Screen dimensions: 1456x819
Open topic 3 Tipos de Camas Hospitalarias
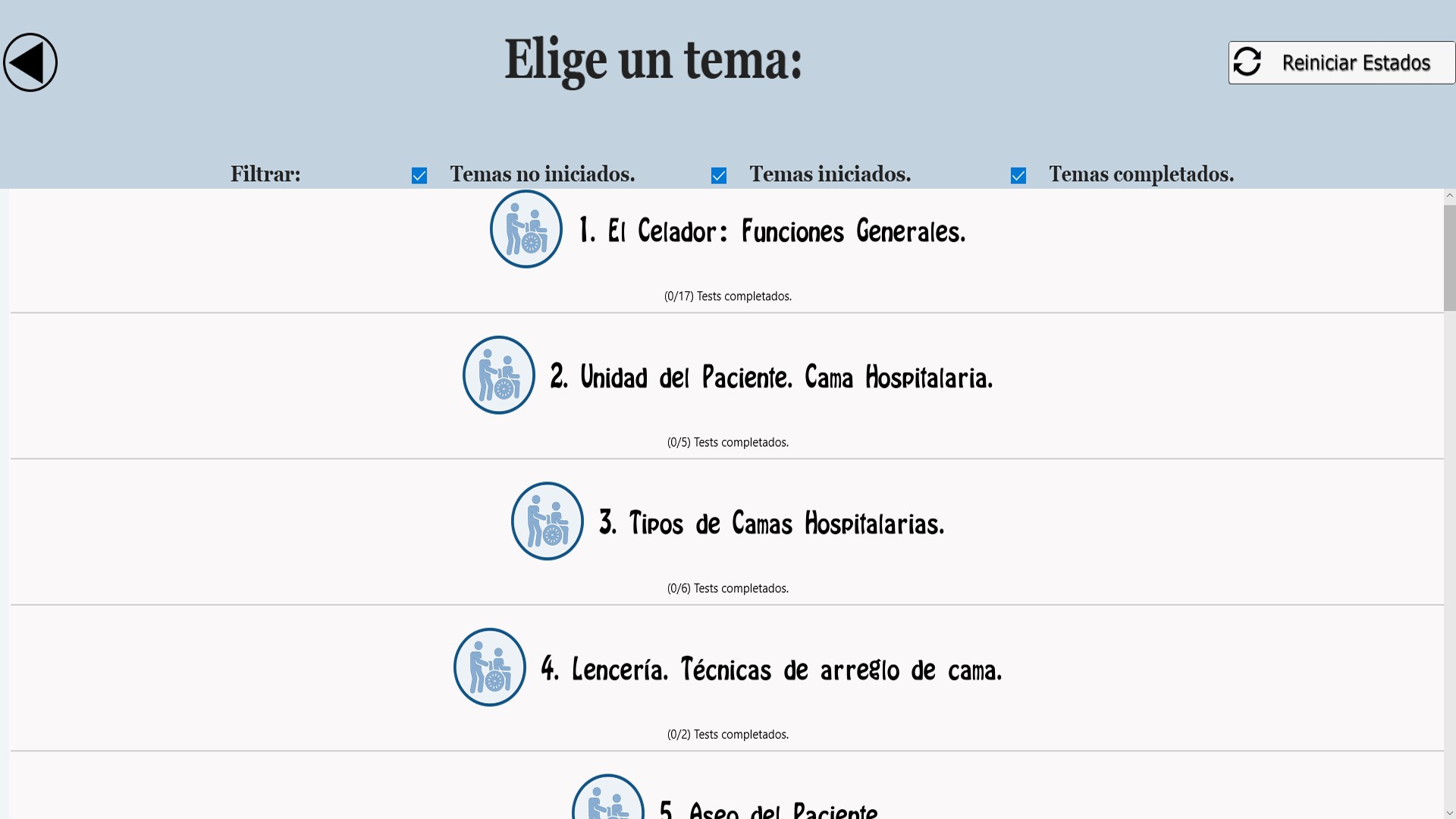pyautogui.click(x=770, y=523)
